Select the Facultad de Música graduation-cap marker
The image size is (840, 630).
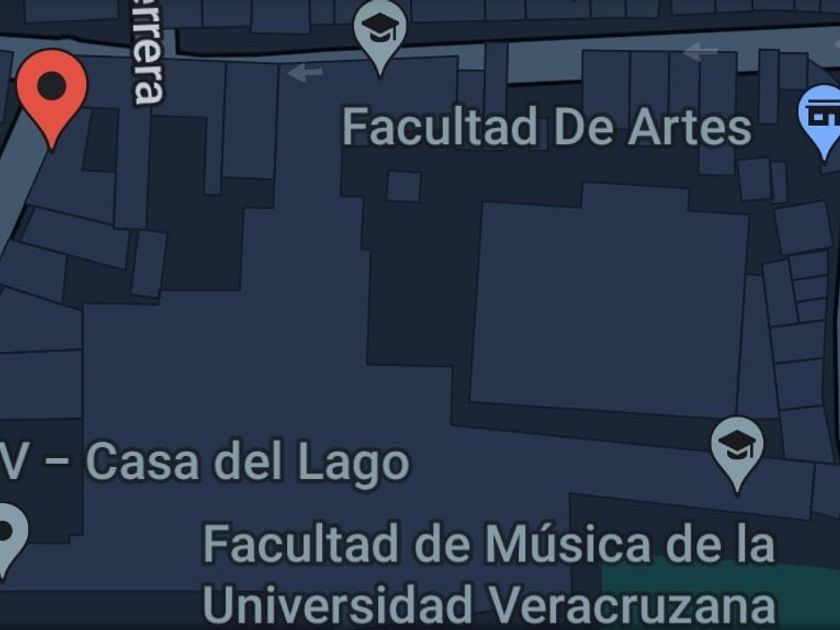[737, 453]
